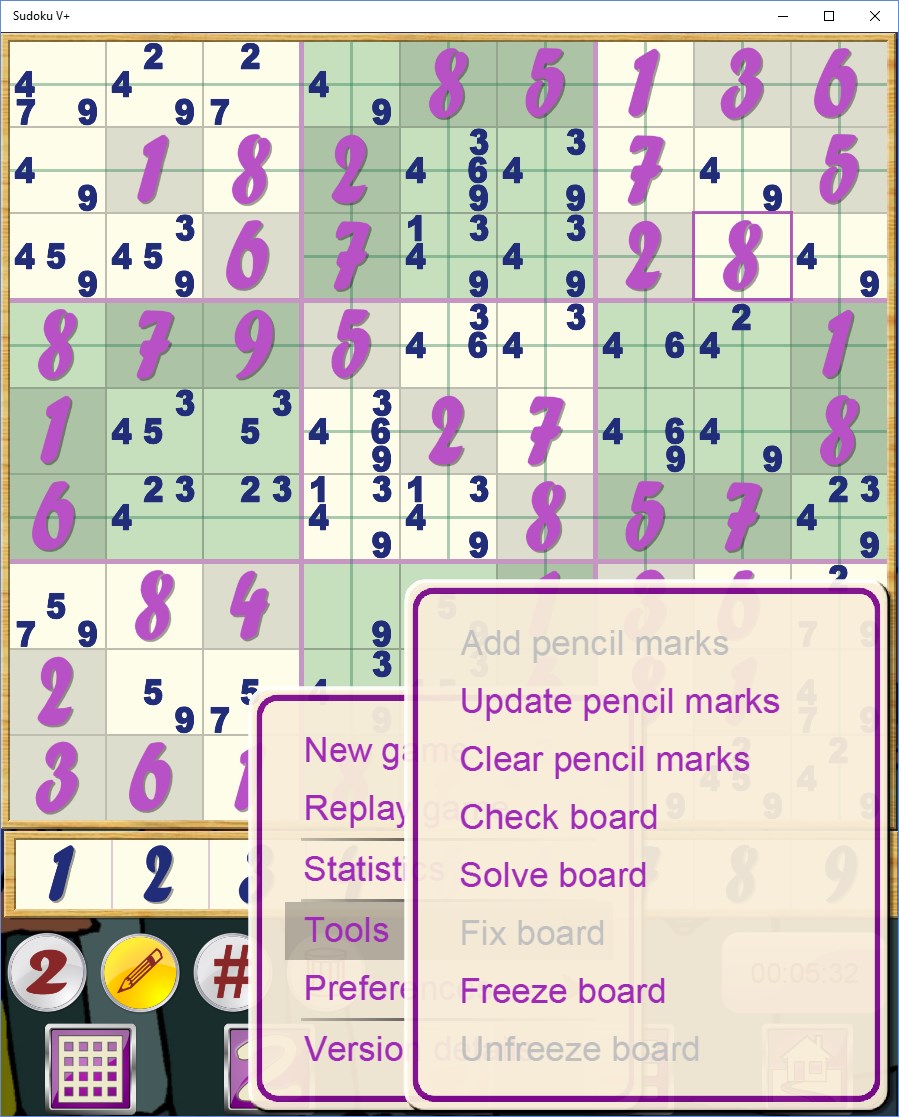
Task: Minimize the Sudoku V+ window
Action: point(782,16)
